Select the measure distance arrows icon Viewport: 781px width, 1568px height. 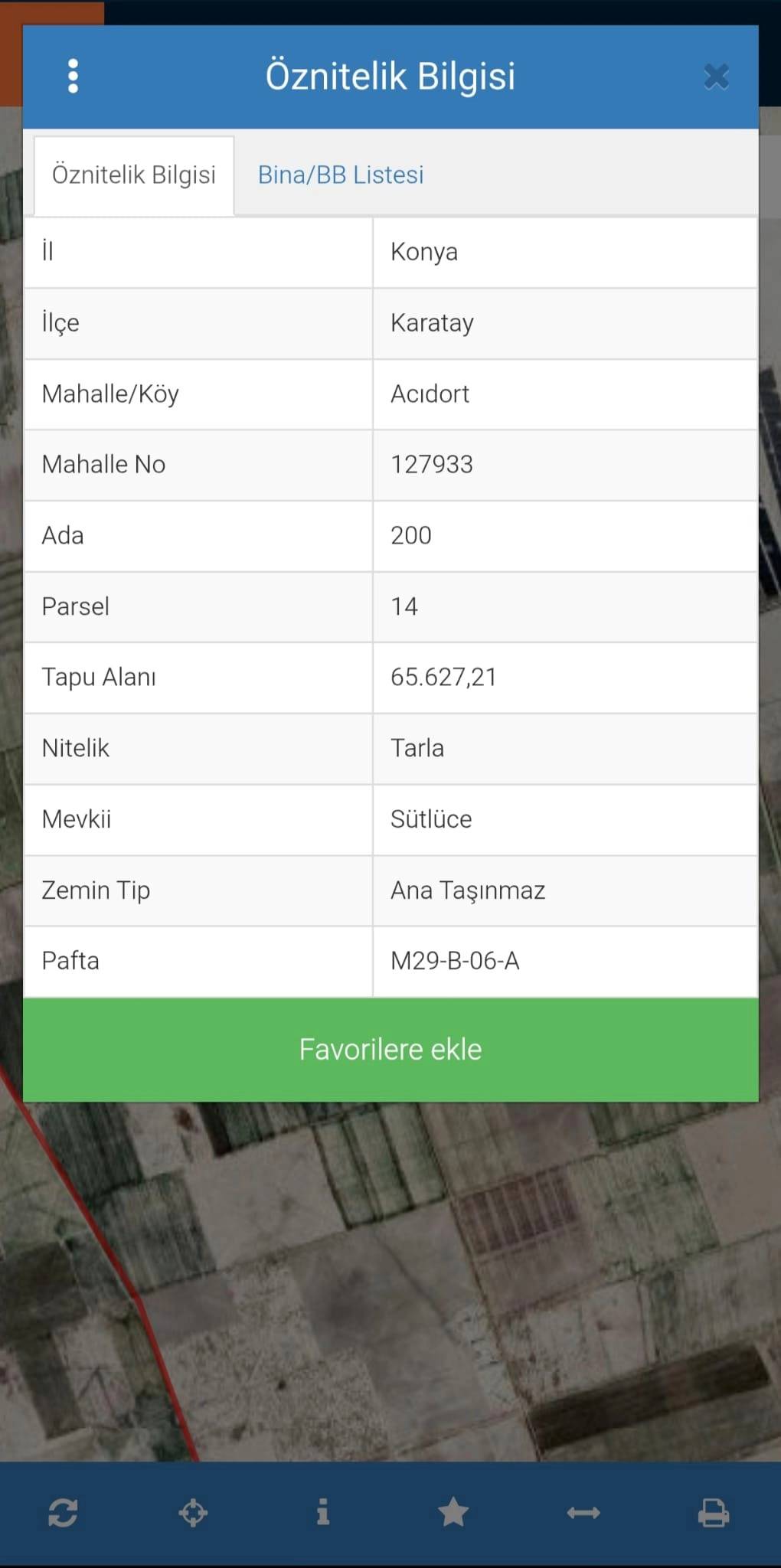[x=583, y=1512]
